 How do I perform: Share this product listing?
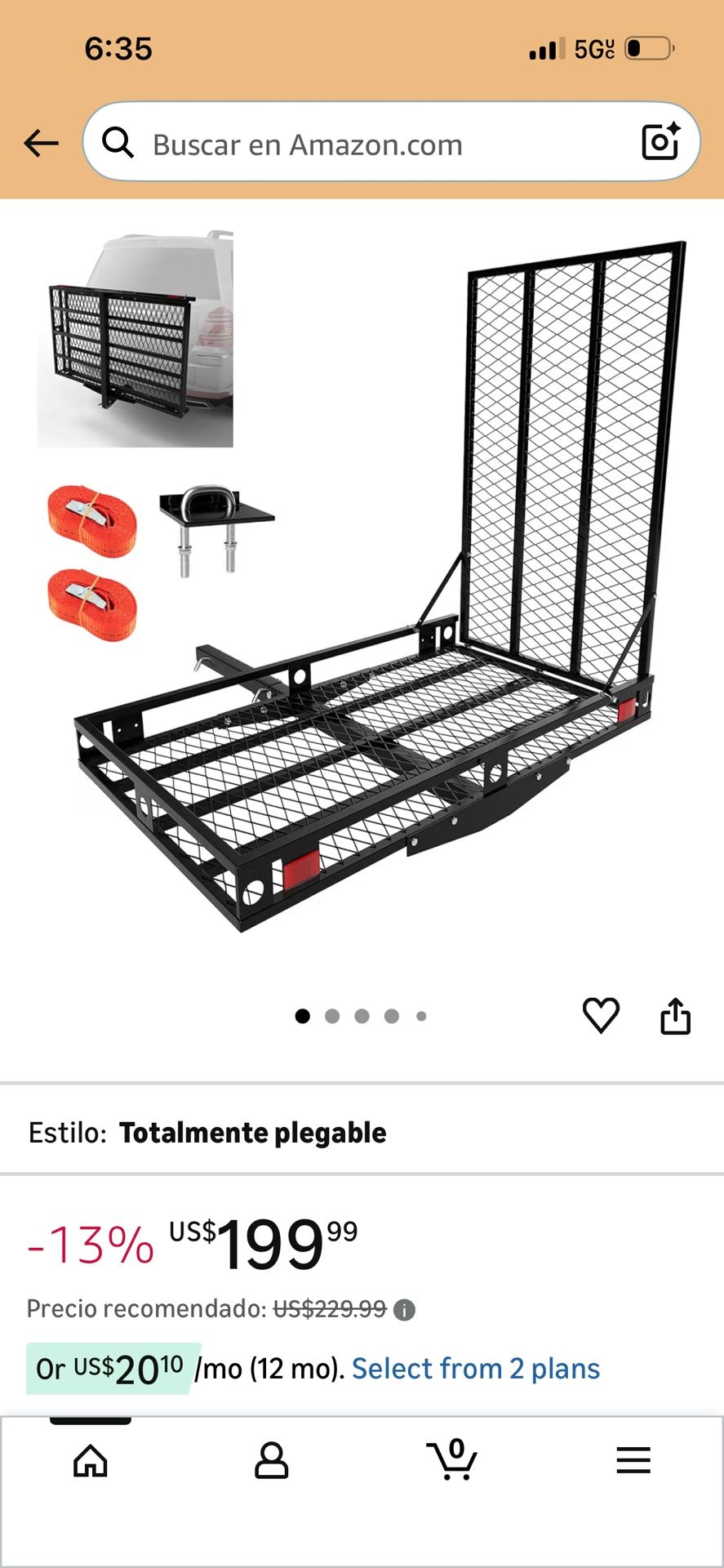click(675, 1016)
